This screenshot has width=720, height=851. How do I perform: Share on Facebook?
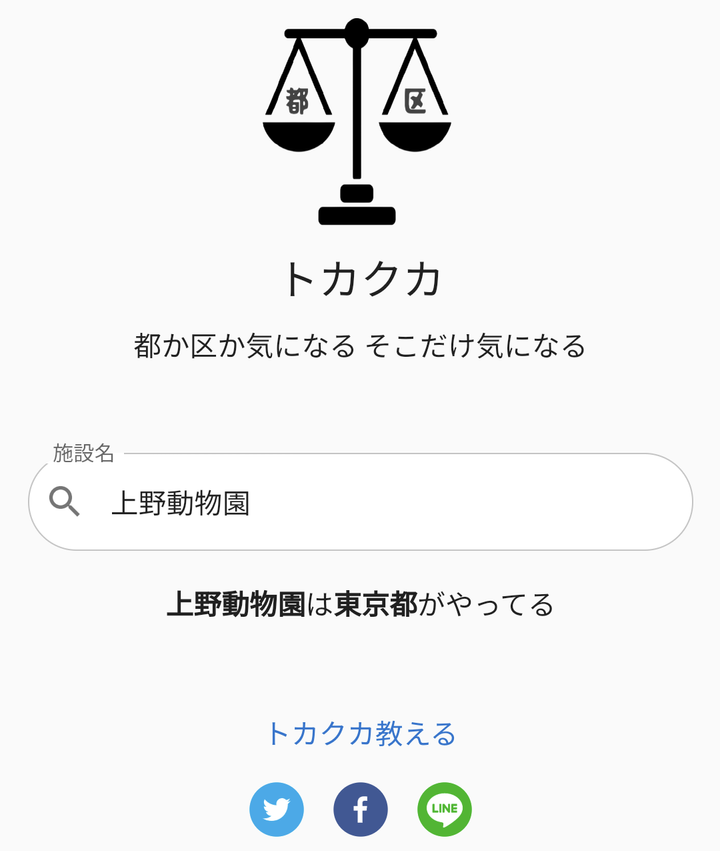coord(360,809)
